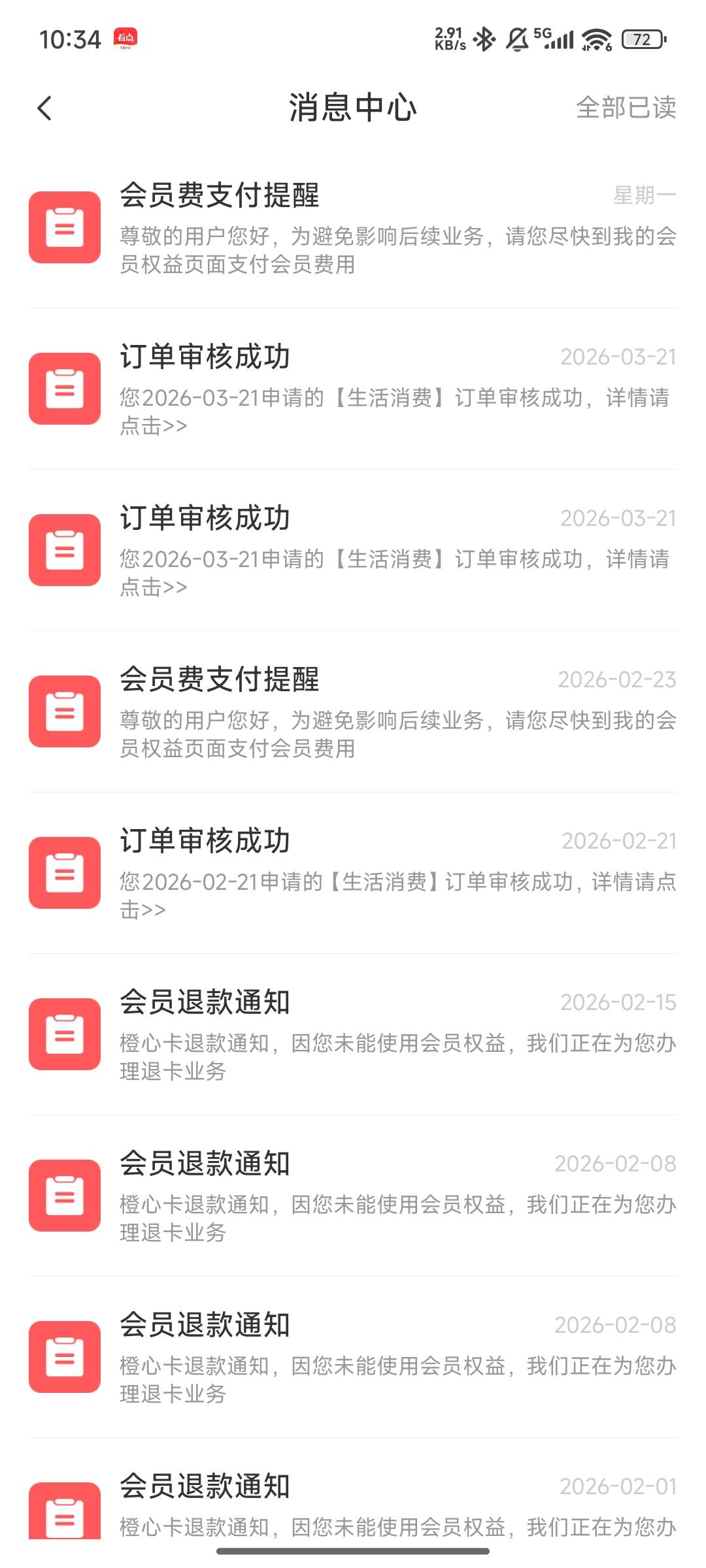
Task: Mark all messages read with 全部已读
Action: [626, 108]
